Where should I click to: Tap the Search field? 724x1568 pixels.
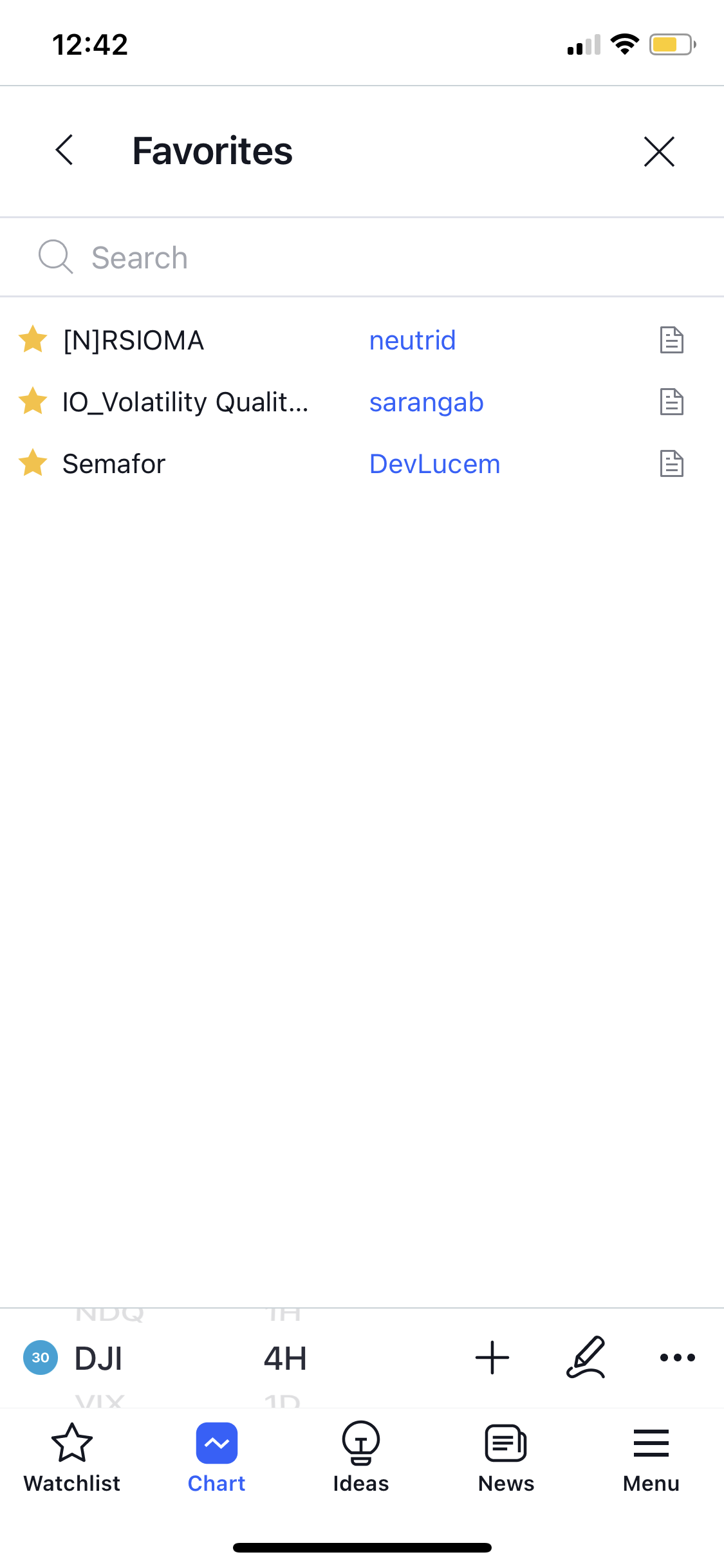point(360,257)
